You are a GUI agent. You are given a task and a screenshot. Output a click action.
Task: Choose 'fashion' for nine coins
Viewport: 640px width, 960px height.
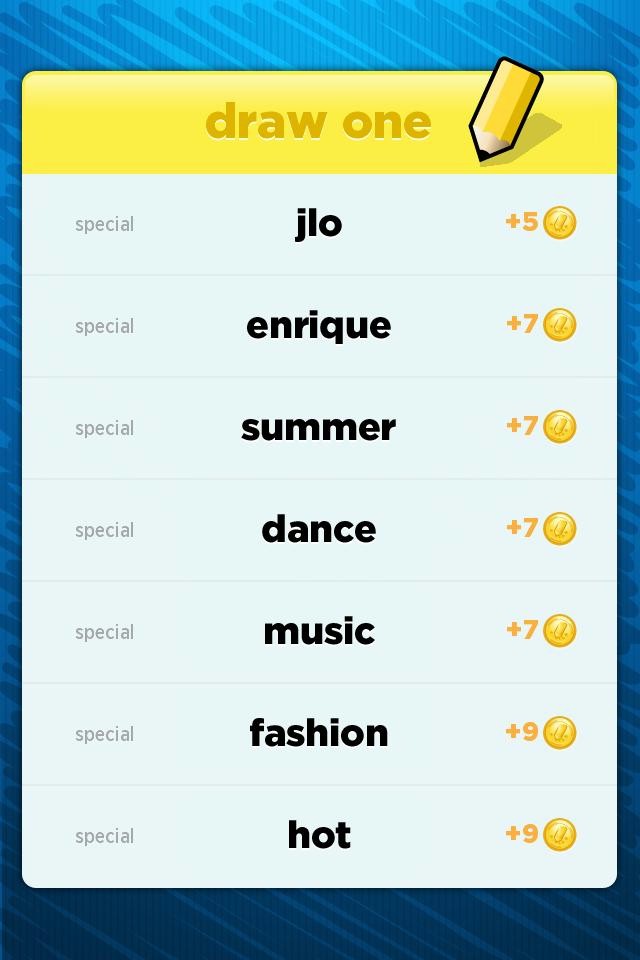point(319,734)
